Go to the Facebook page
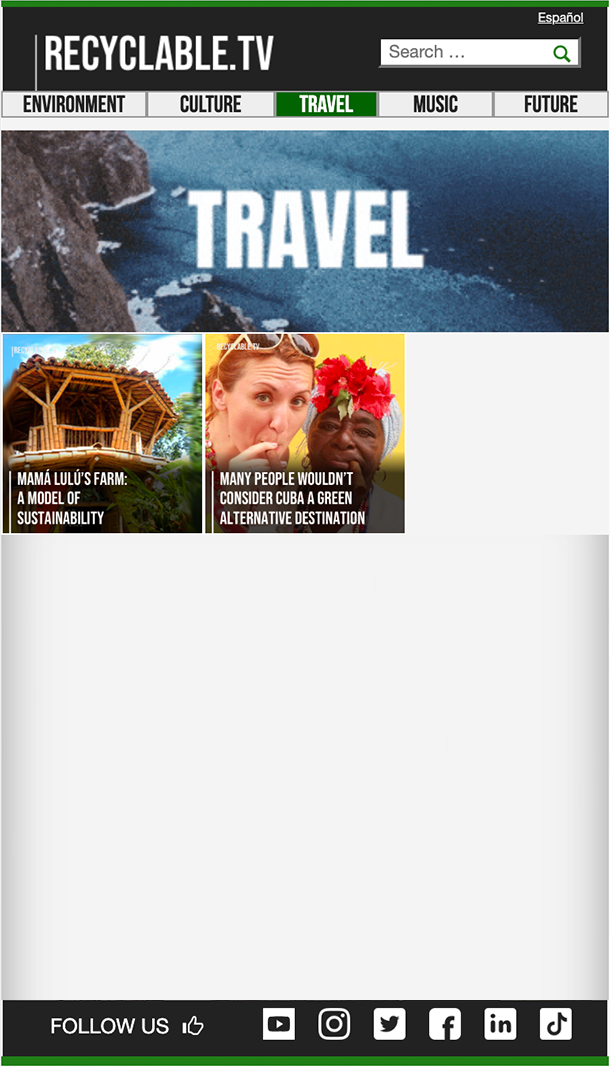 click(445, 1024)
